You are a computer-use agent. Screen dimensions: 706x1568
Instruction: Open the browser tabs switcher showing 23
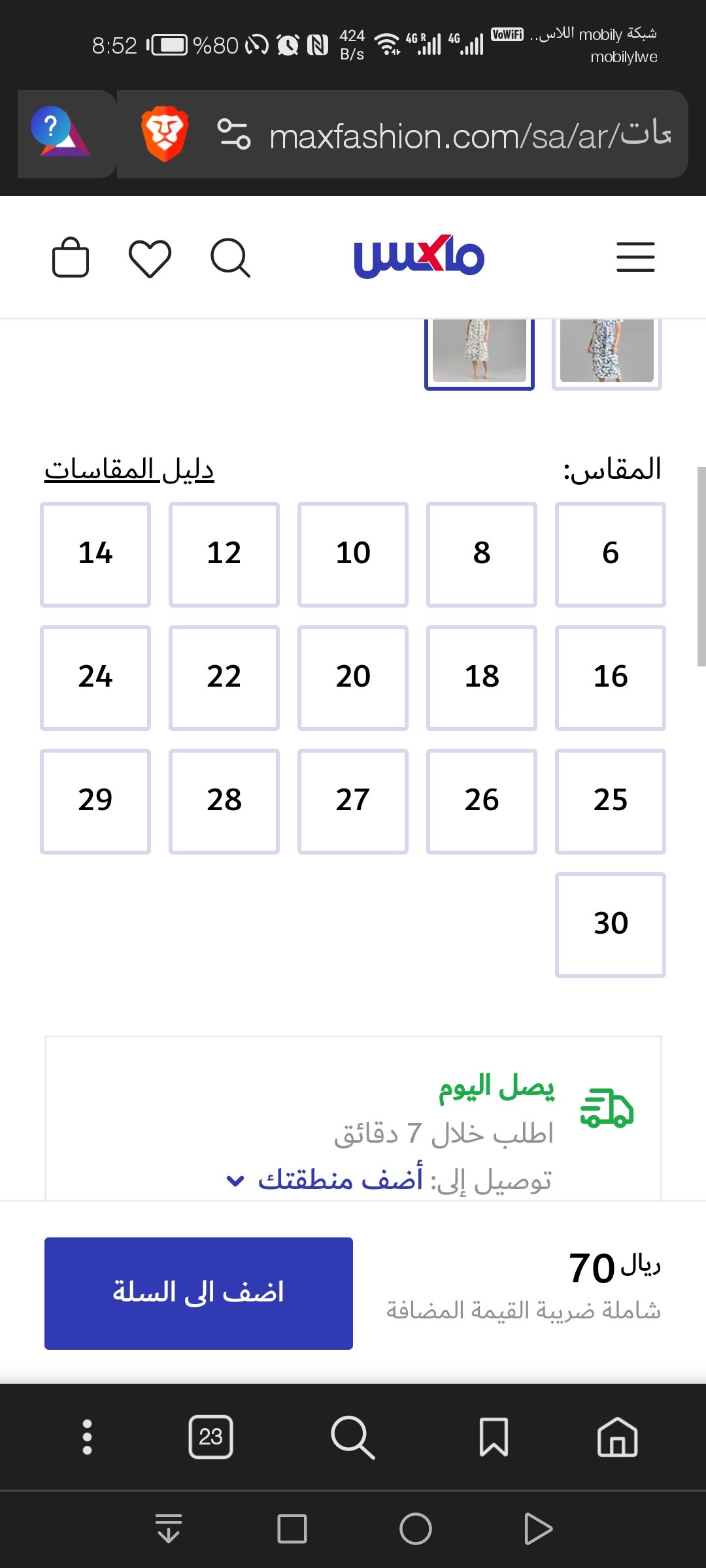pos(210,1437)
